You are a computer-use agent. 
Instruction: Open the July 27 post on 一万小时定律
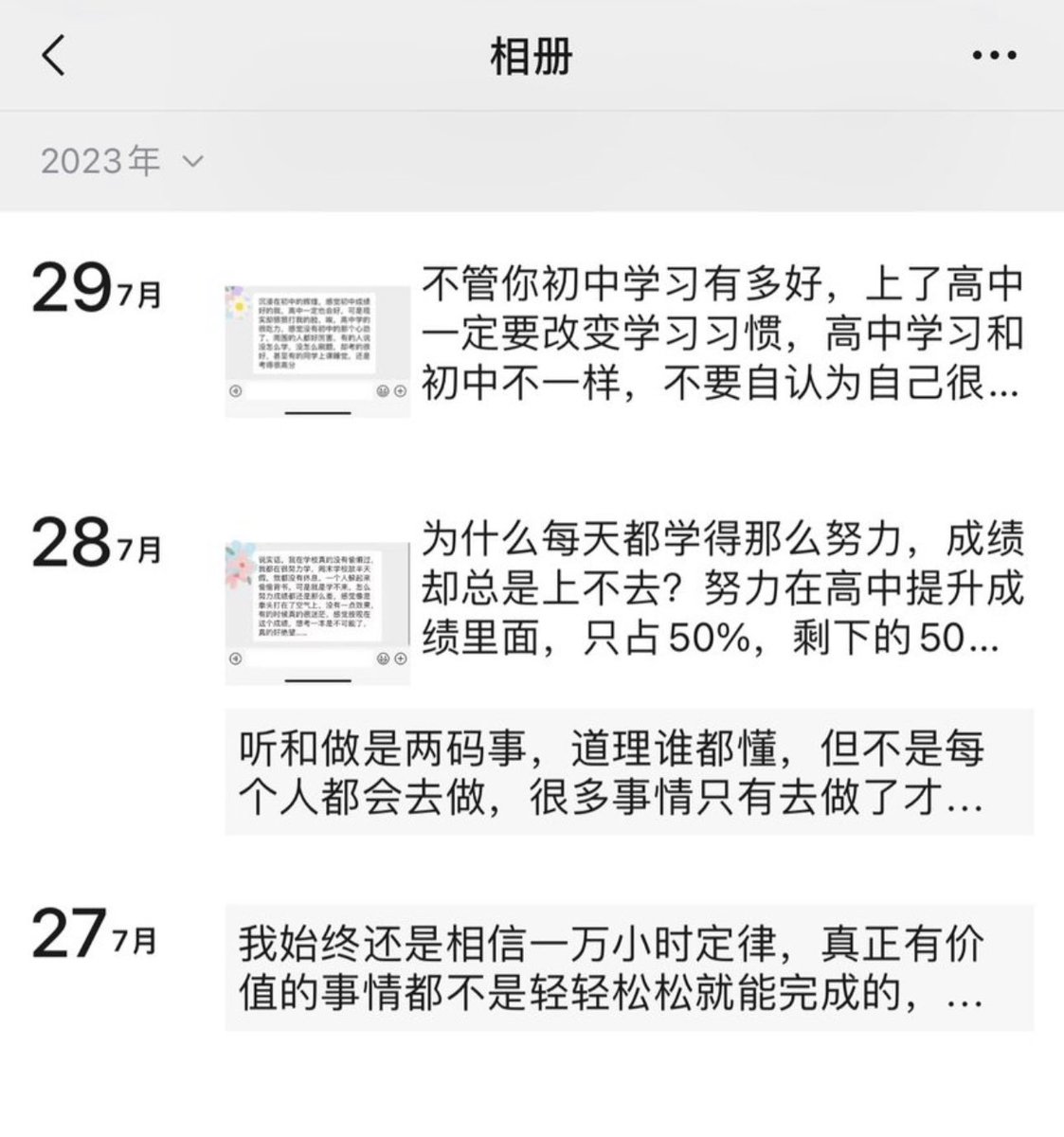point(629,967)
